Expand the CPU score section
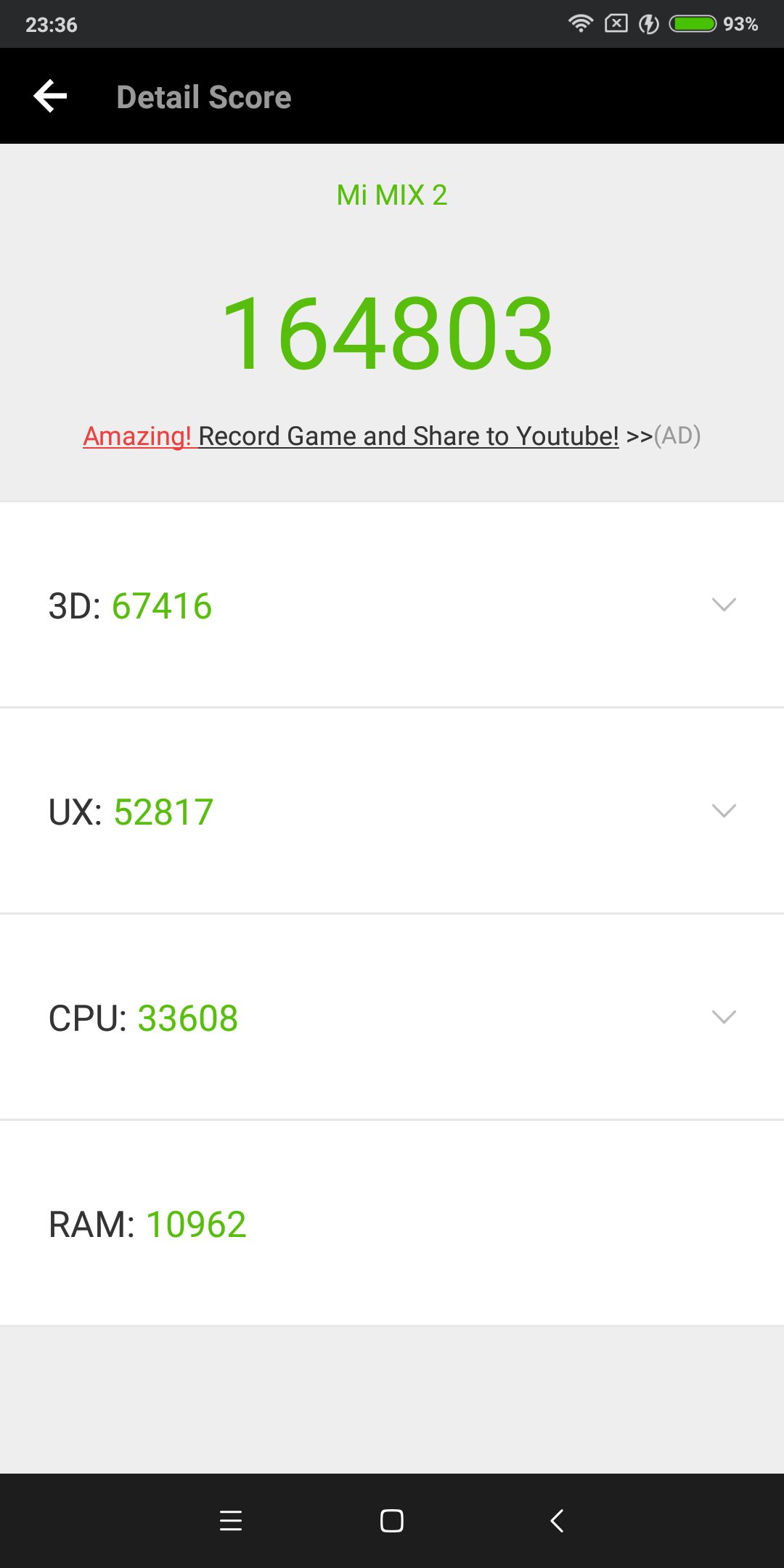 392,1017
